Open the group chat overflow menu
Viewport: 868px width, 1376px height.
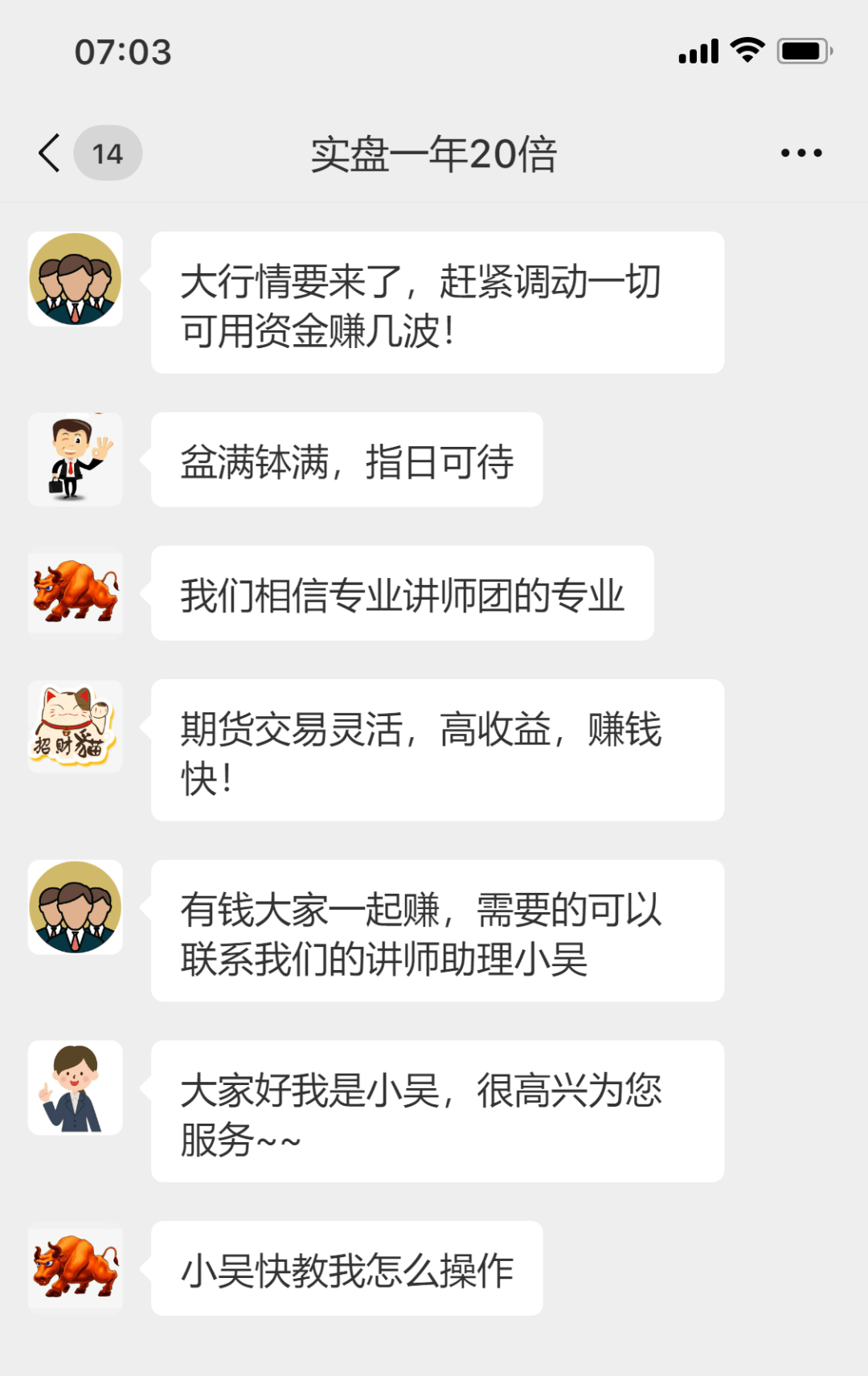pos(801,153)
